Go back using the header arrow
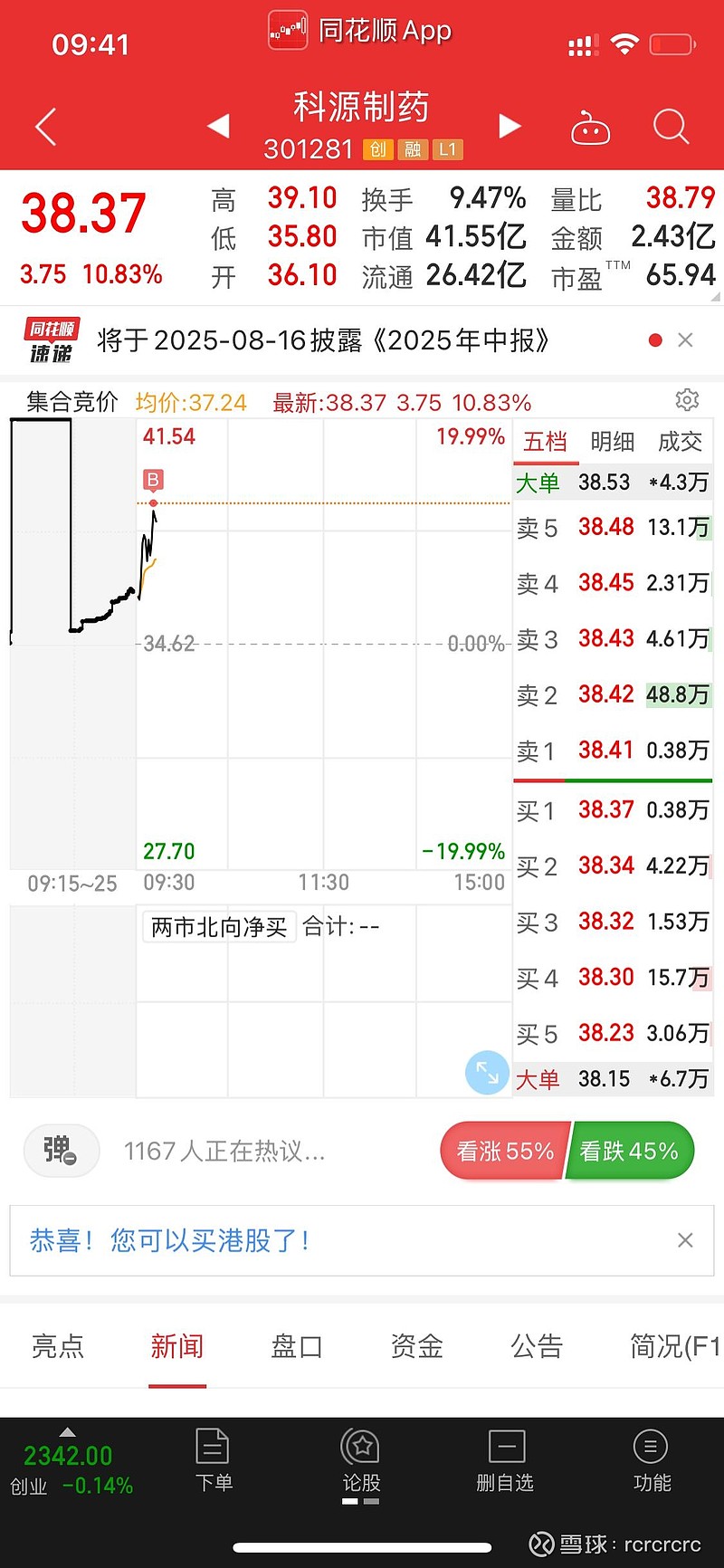The width and height of the screenshot is (724, 1568). coord(46,127)
